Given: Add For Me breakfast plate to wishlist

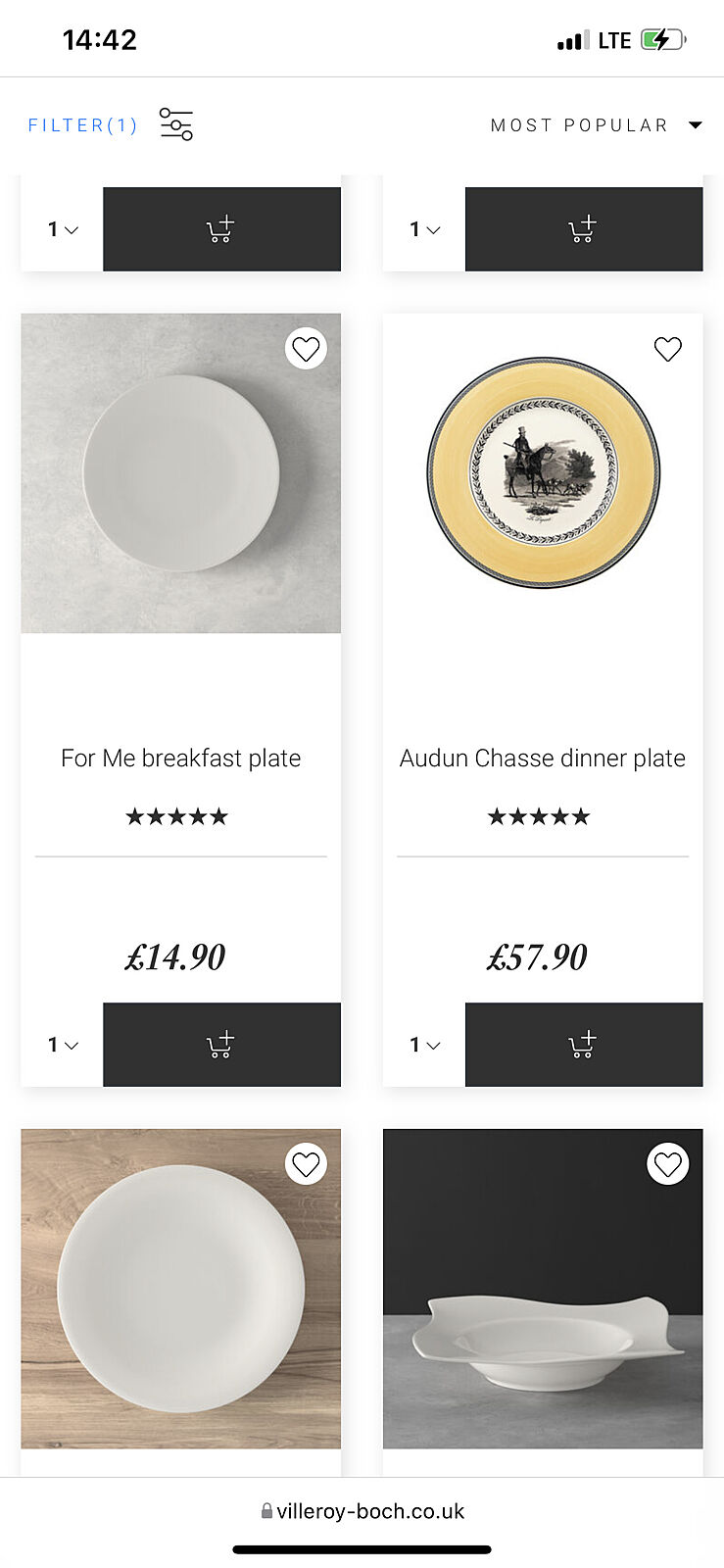Looking at the screenshot, I should pos(306,349).
